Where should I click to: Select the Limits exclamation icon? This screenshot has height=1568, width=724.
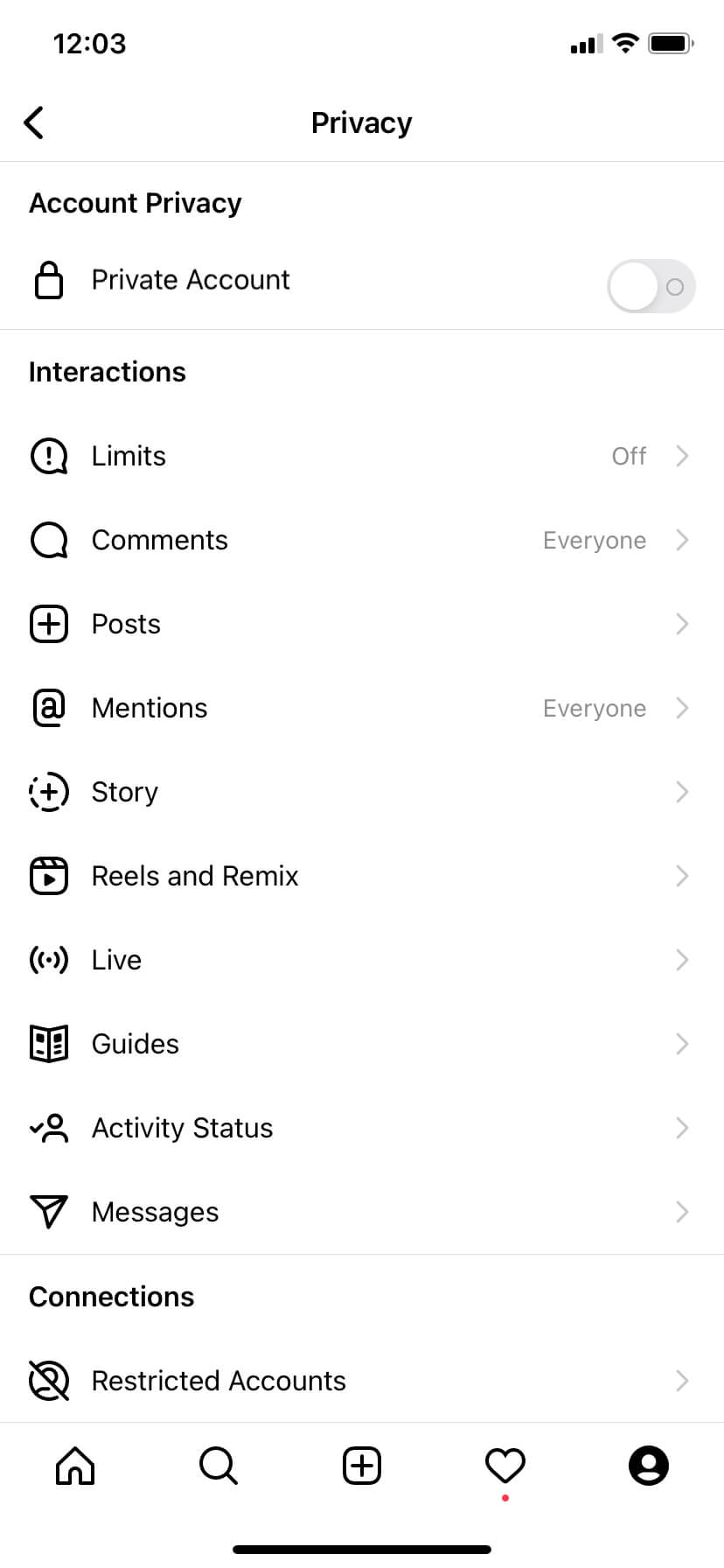tap(49, 456)
